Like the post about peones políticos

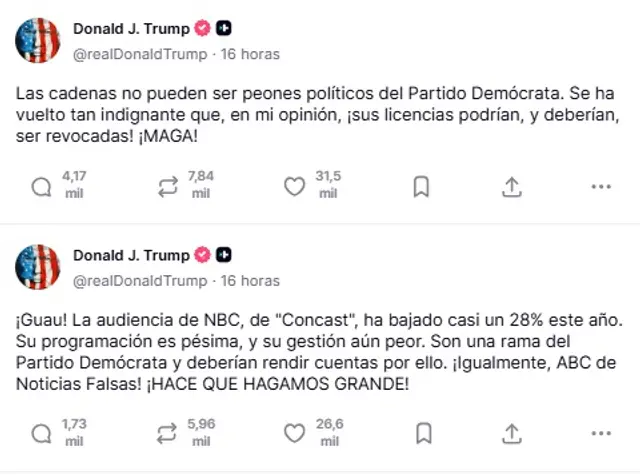click(x=294, y=186)
